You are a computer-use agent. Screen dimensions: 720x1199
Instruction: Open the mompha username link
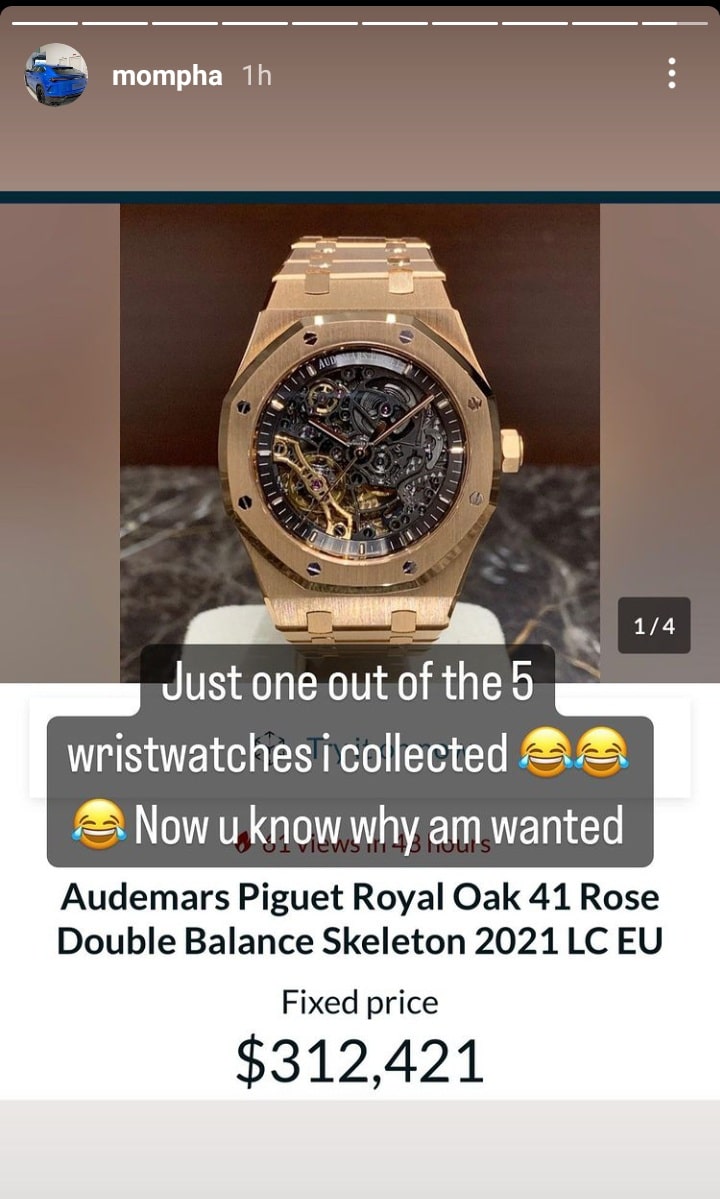(x=166, y=76)
